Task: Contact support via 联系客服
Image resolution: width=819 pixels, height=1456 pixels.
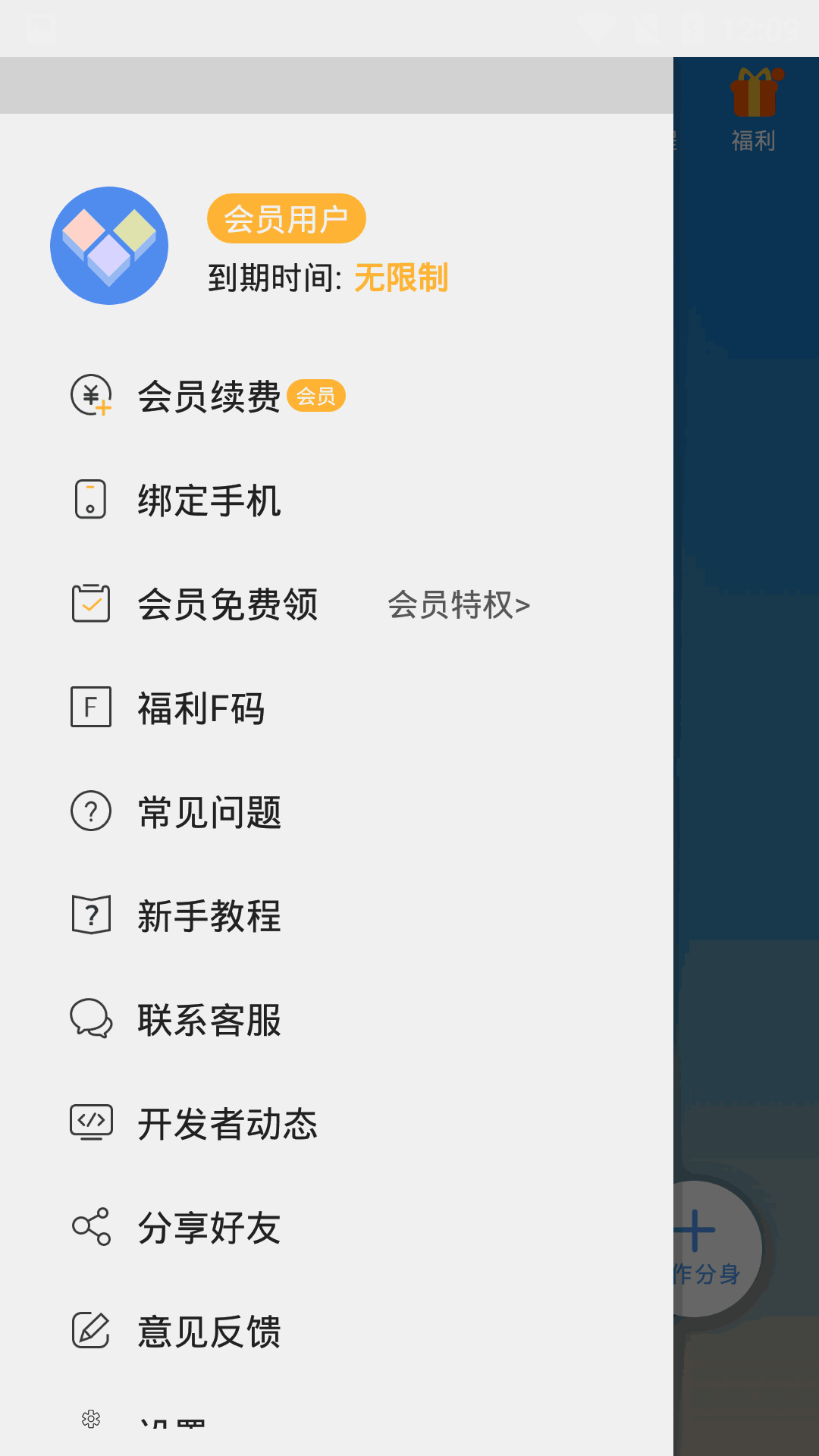Action: [x=337, y=1019]
